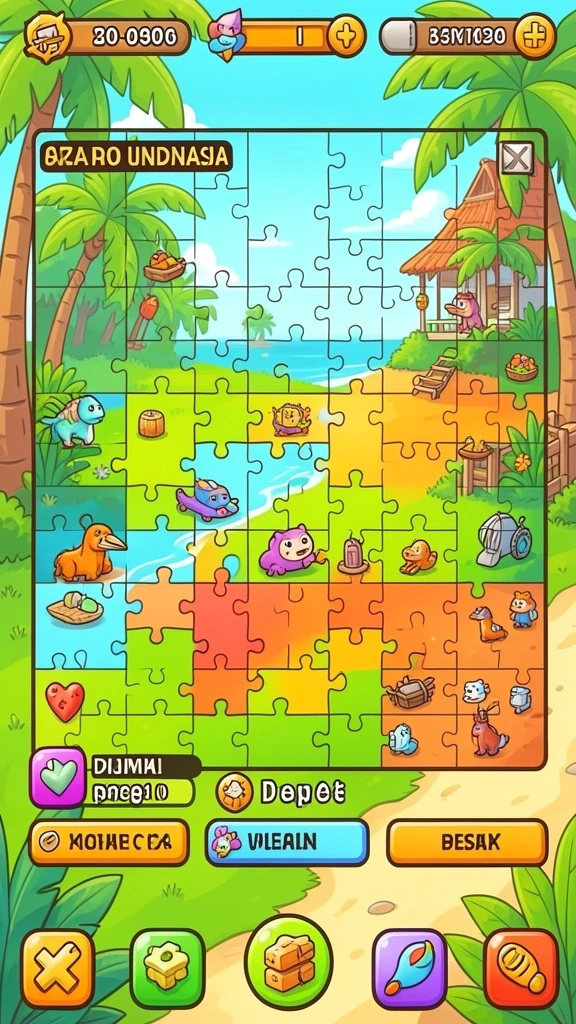This screenshot has width=576, height=1024.
Task: Tap the plus on the right currency bar
Action: click(534, 36)
